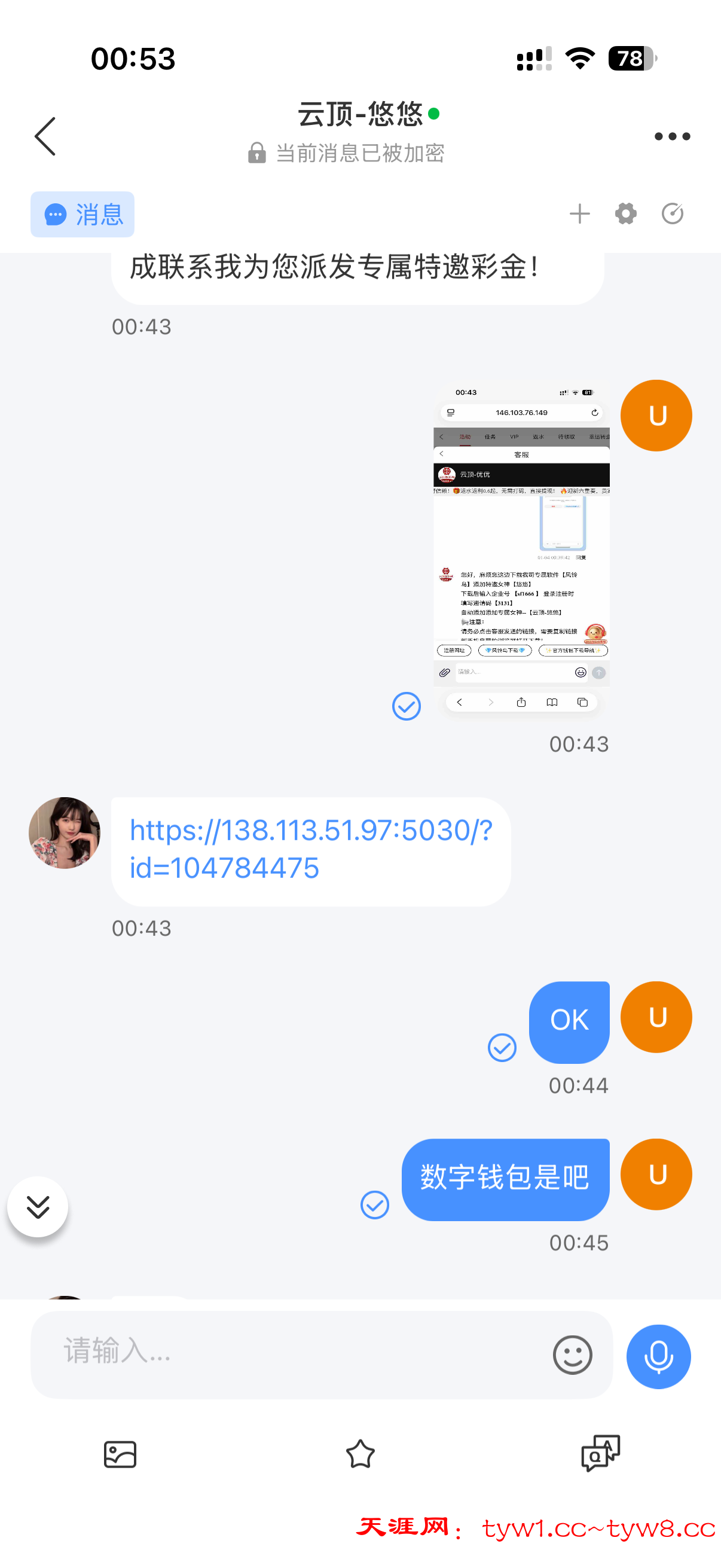Tap the chat translate icon in bottom toolbar
The height and width of the screenshot is (1568, 721).
point(600,1454)
